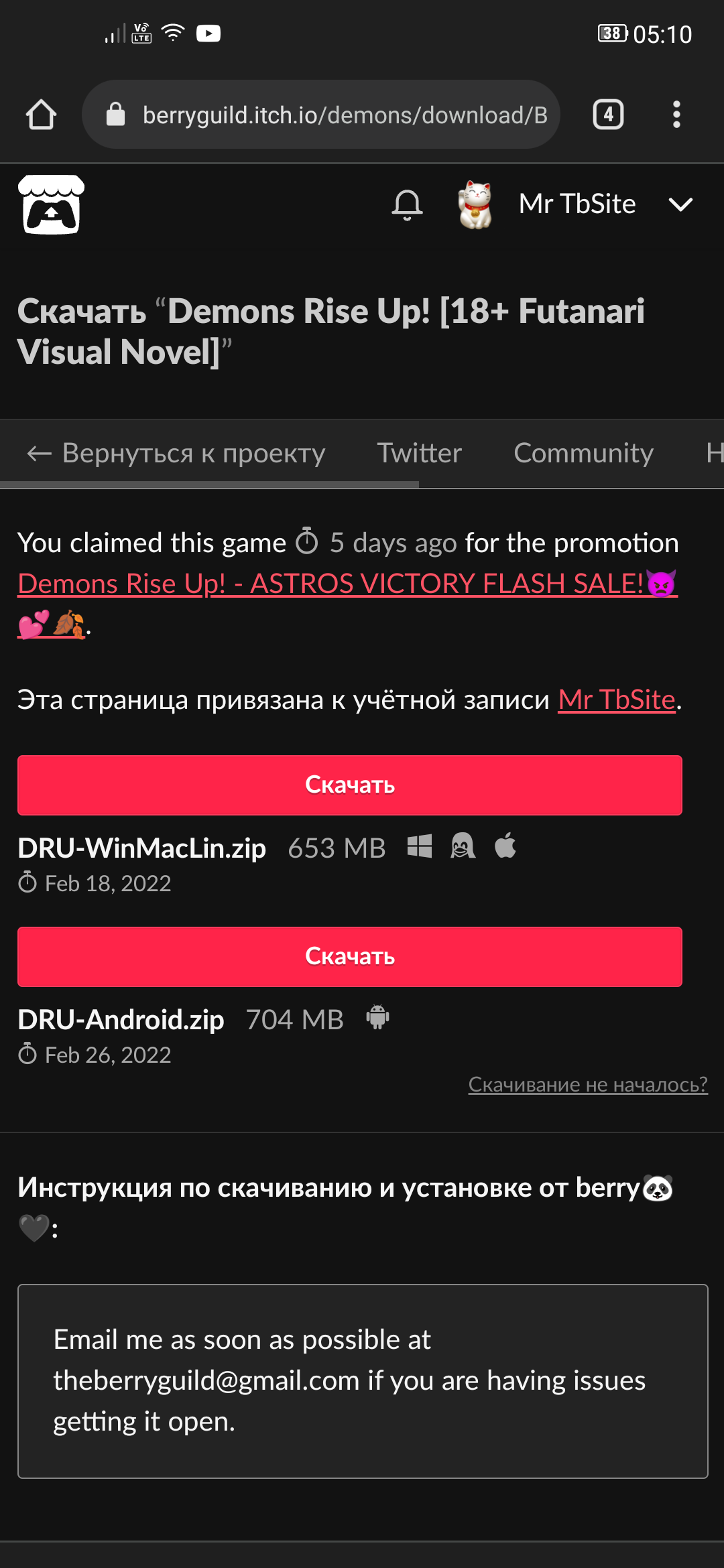Open the ASTROS VICTORY FLASH SALE link
This screenshot has width=724, height=1568.
point(347,584)
